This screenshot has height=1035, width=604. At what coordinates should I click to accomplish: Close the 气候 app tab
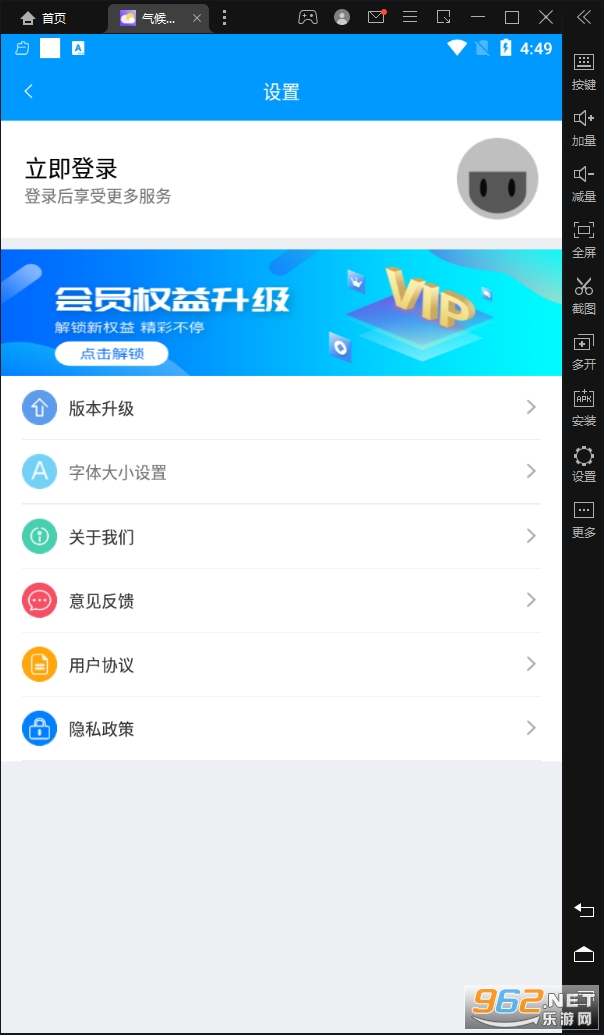tap(197, 18)
